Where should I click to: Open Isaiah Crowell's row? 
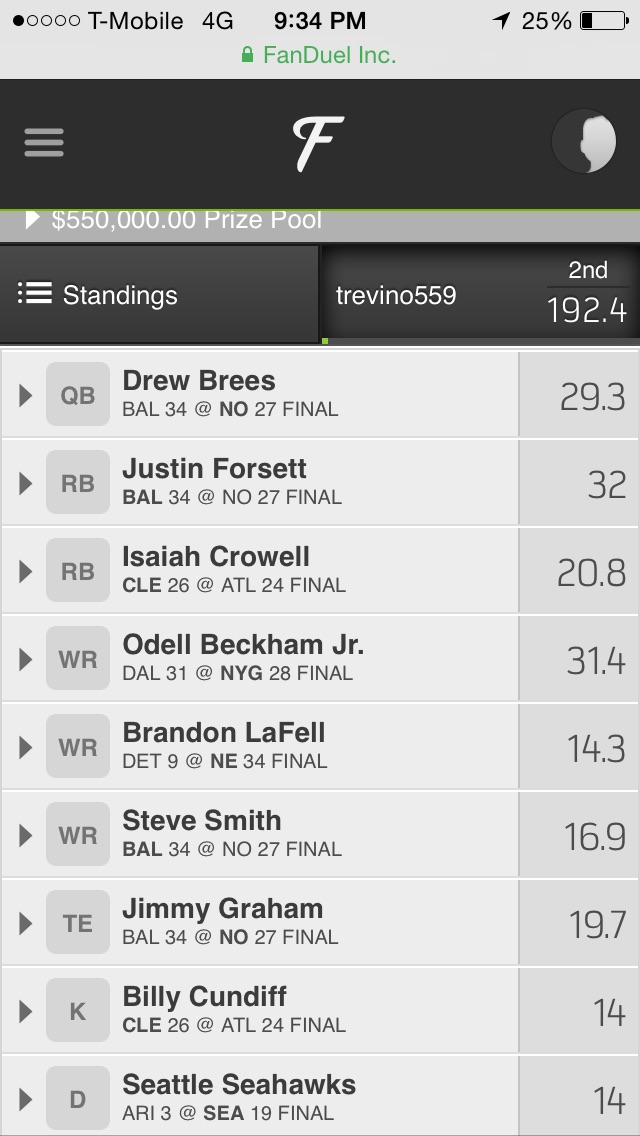[320, 572]
